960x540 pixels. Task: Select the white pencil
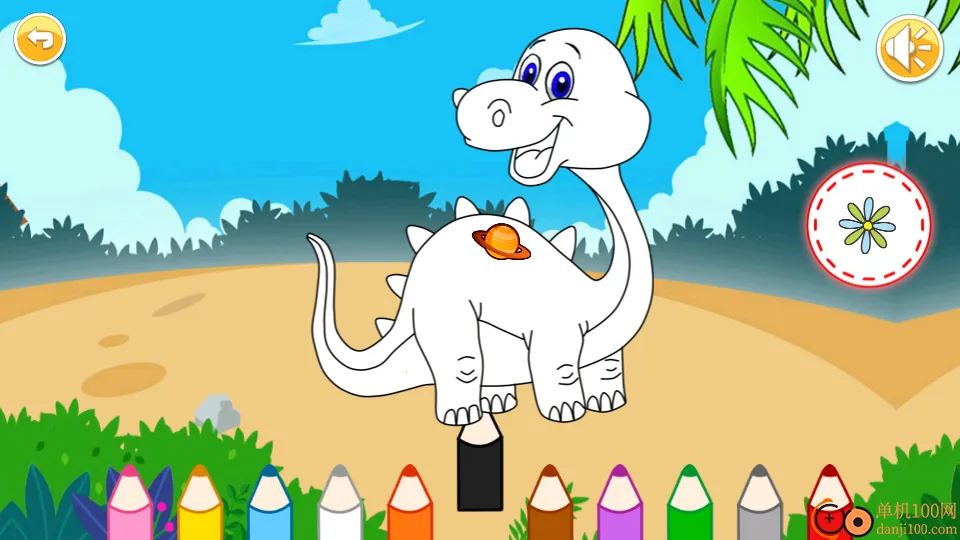tap(340, 505)
